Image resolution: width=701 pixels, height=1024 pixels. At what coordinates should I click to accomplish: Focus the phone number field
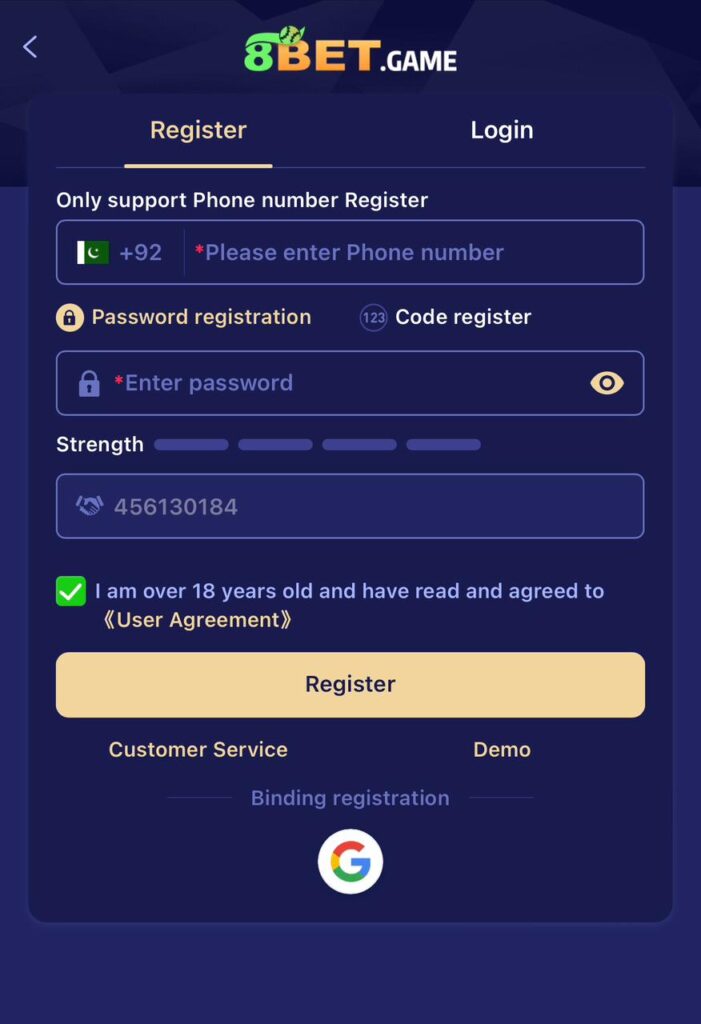[x=410, y=253]
